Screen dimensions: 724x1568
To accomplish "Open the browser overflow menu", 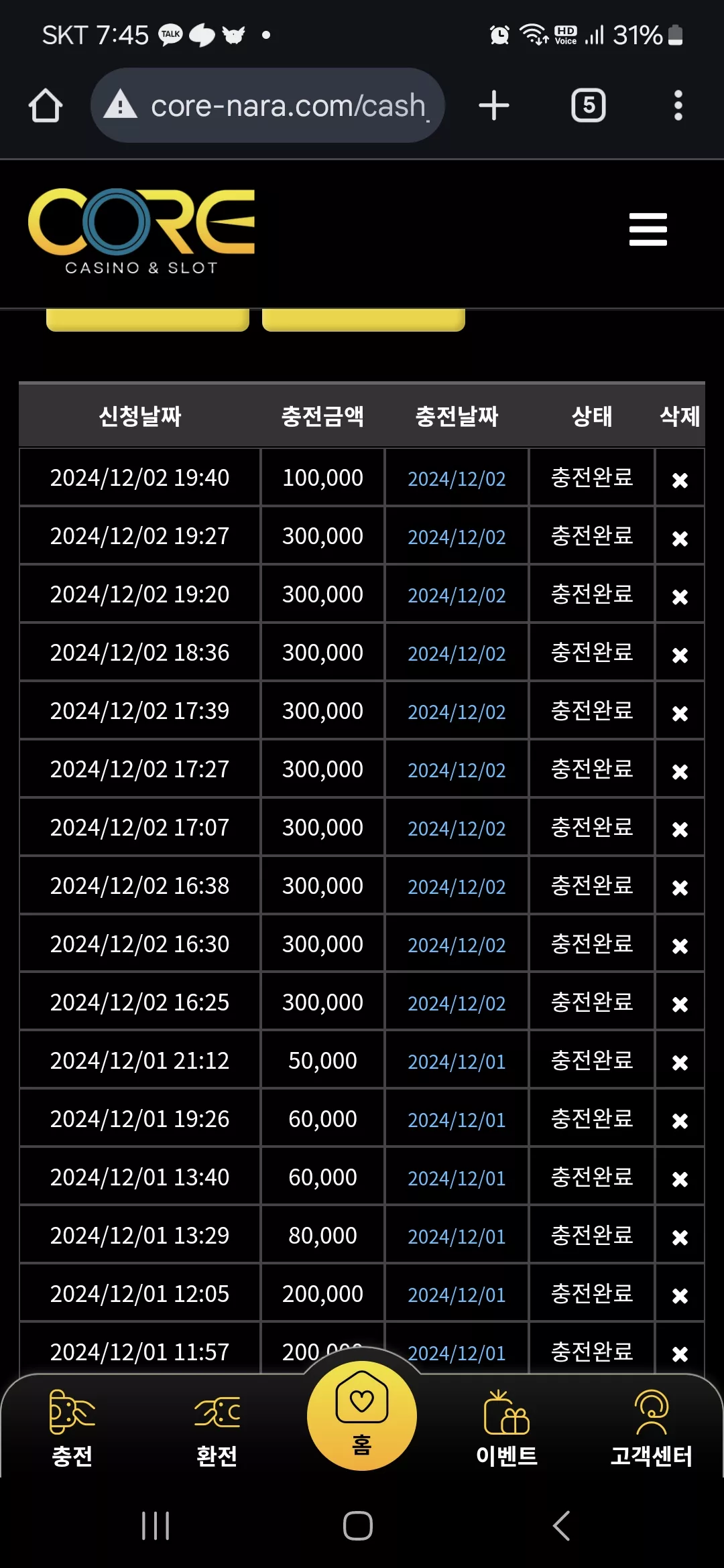I will [x=678, y=106].
